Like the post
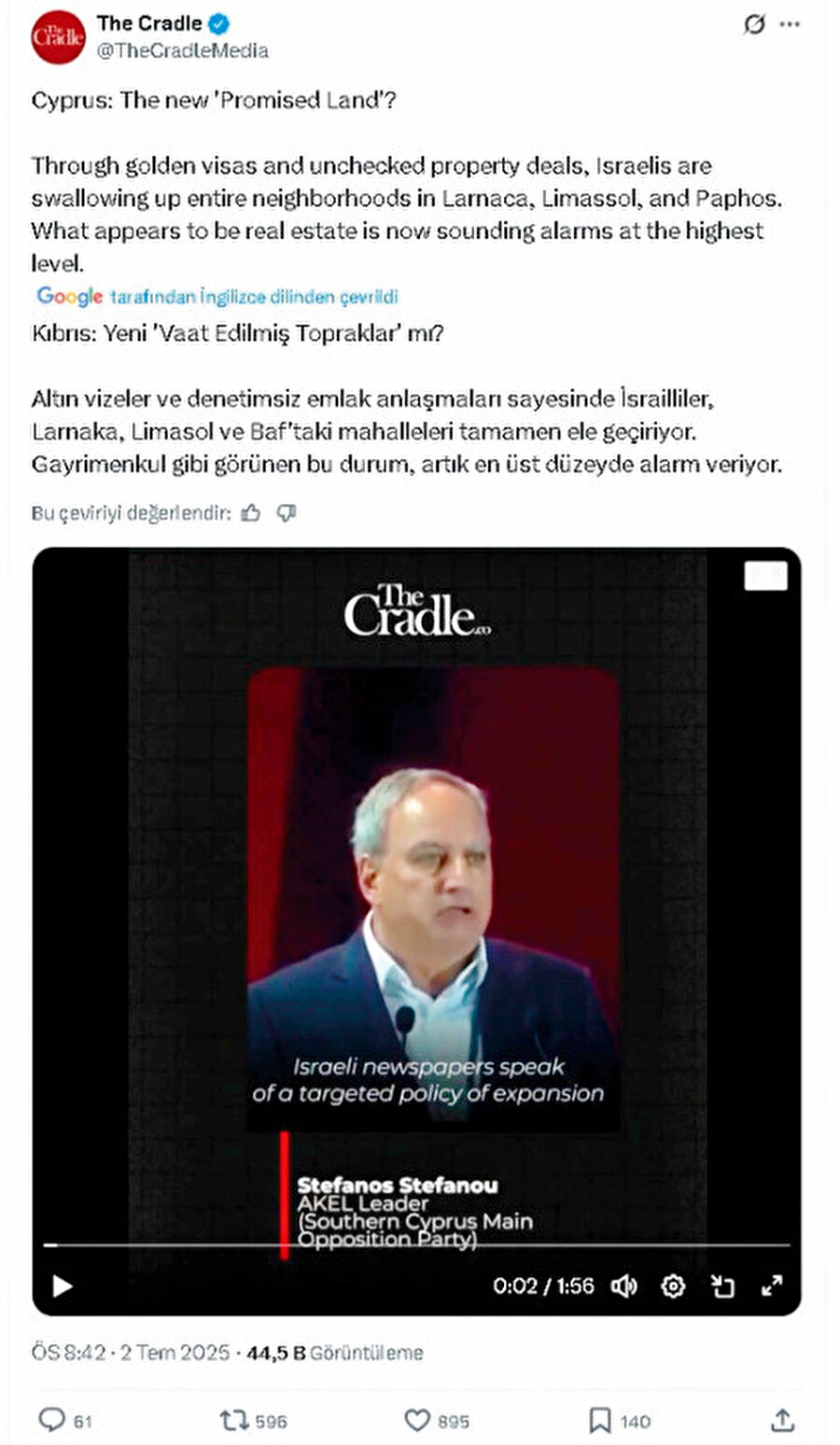 click(416, 1420)
